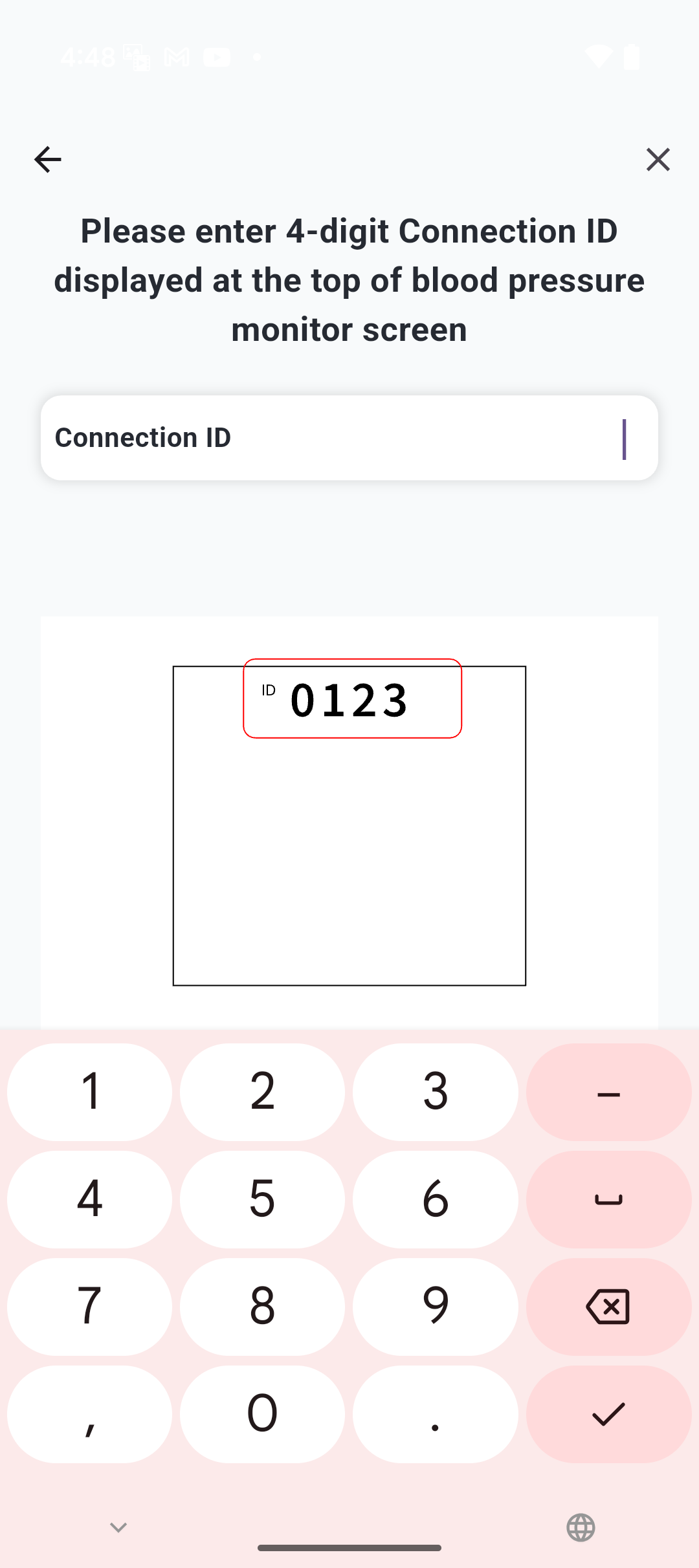Image resolution: width=699 pixels, height=1568 pixels.
Task: Type digit 2 from the keypad
Action: [262, 1092]
